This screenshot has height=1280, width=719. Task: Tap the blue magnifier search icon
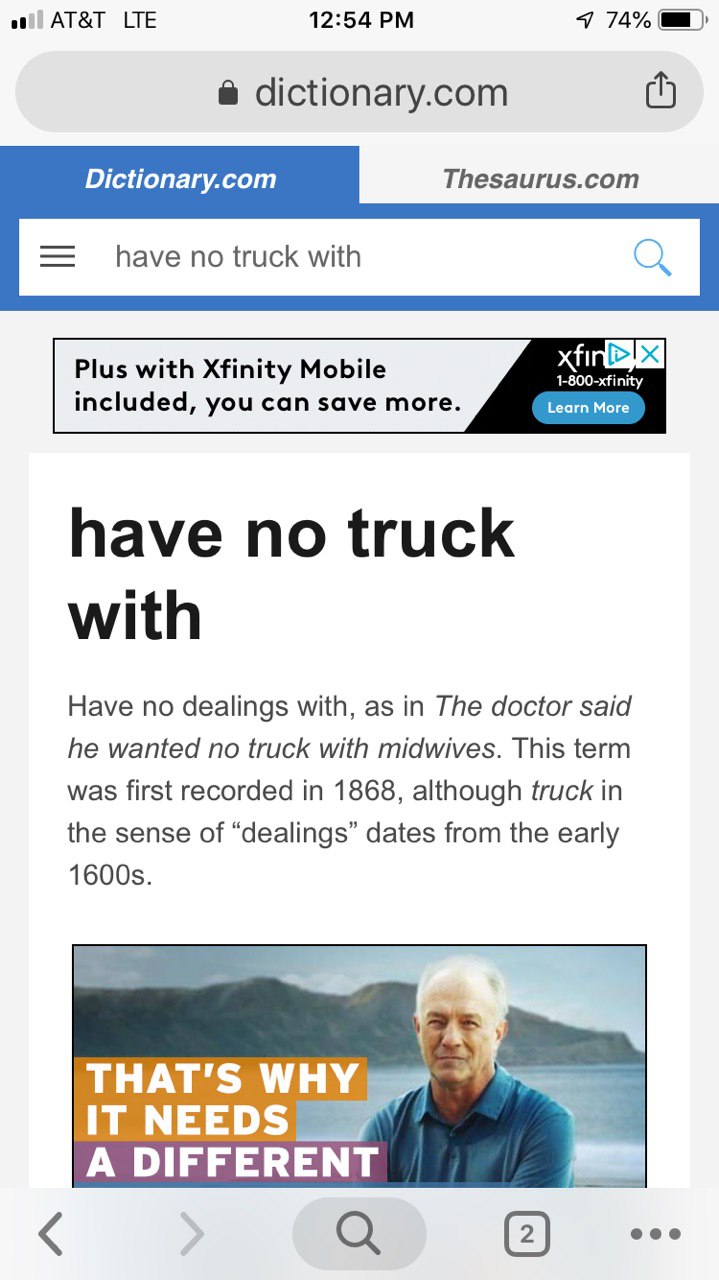tap(652, 257)
